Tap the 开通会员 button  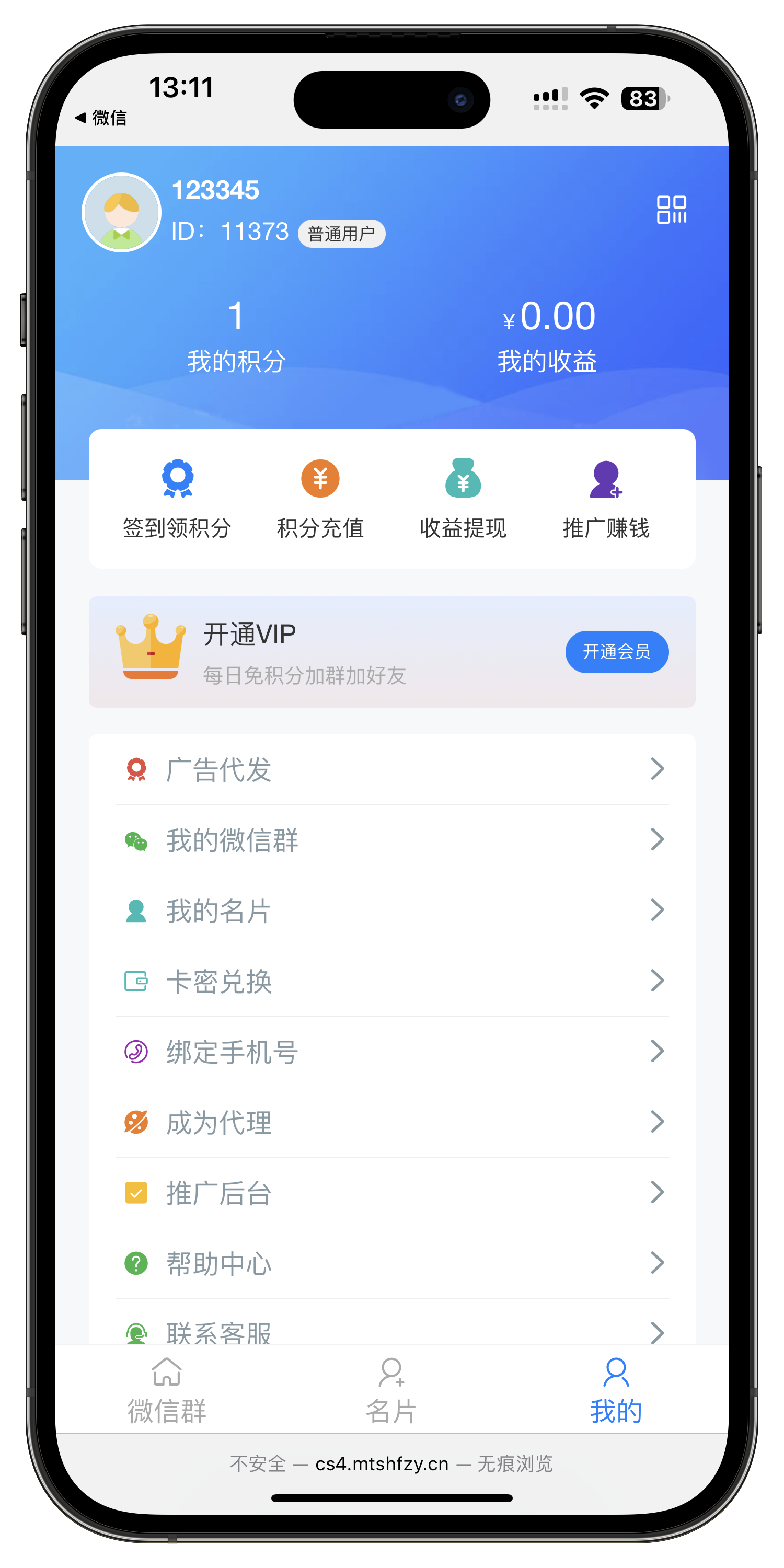616,652
